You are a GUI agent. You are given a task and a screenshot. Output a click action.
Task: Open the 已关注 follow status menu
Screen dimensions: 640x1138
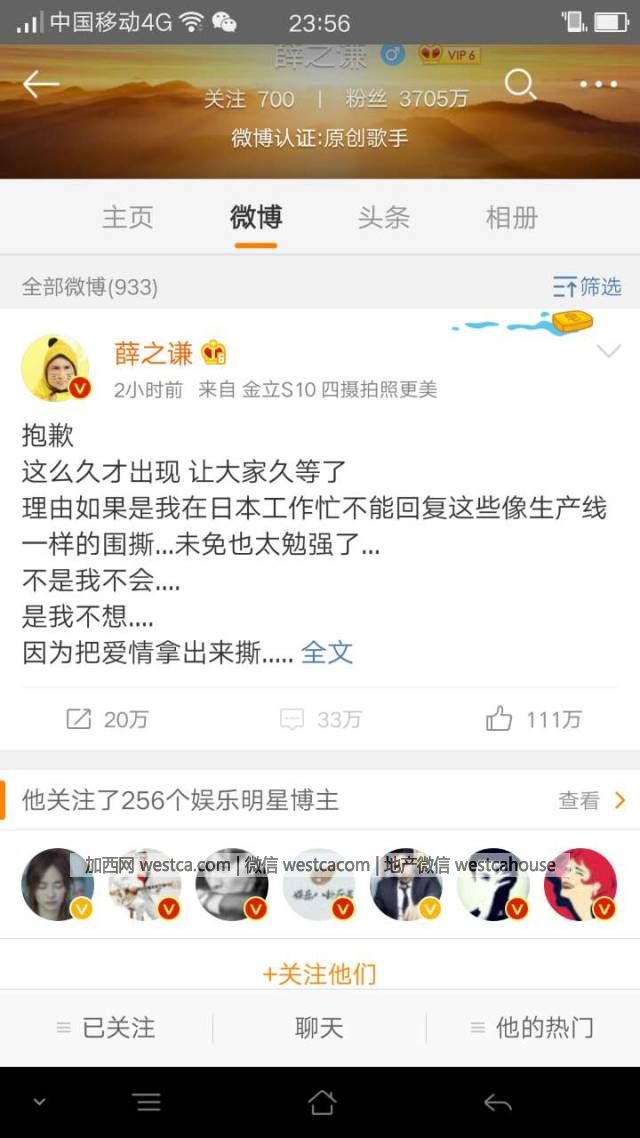click(106, 1027)
